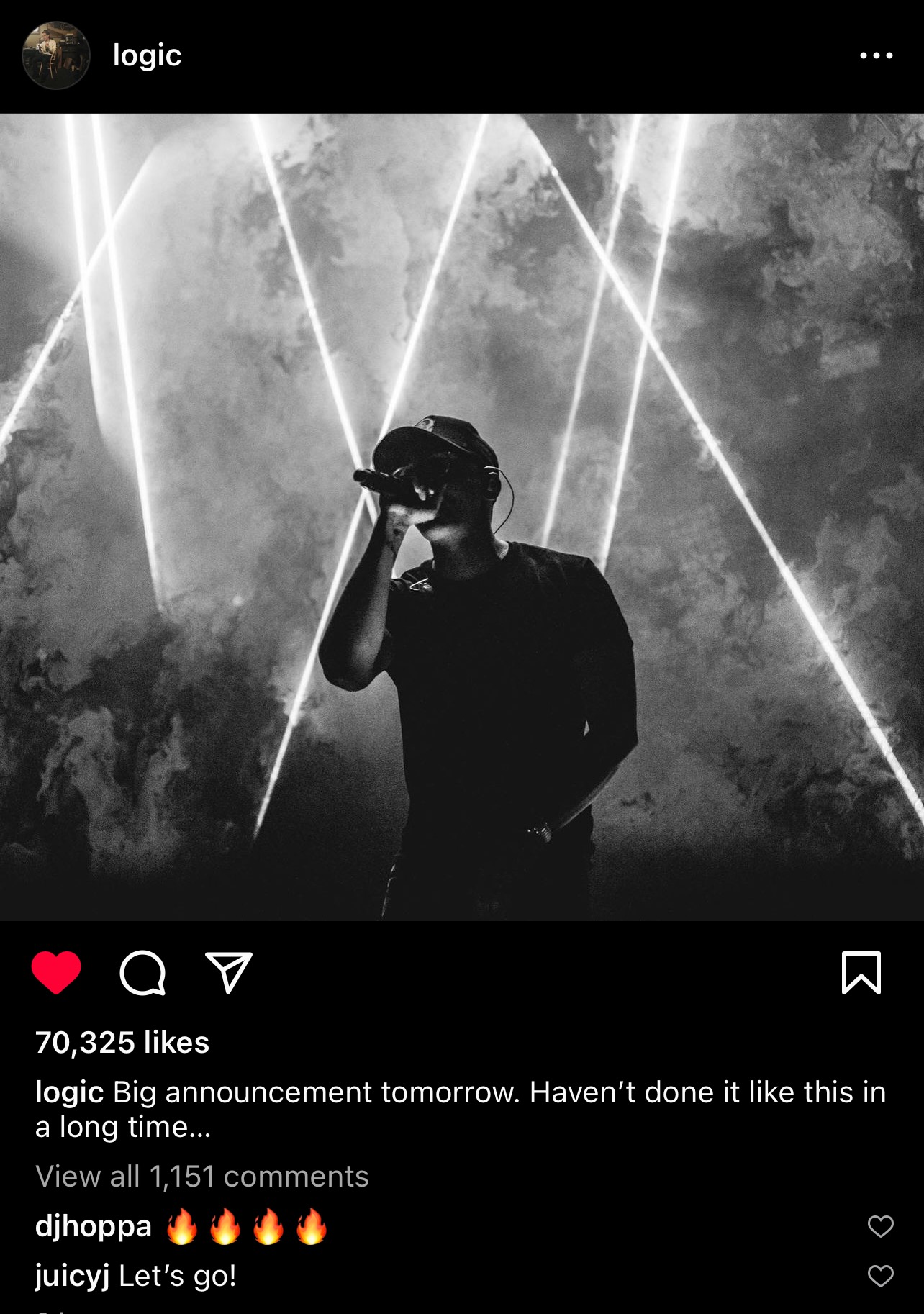
Task: Like djhoppa's fire emoji comment
Action: click(x=880, y=1226)
